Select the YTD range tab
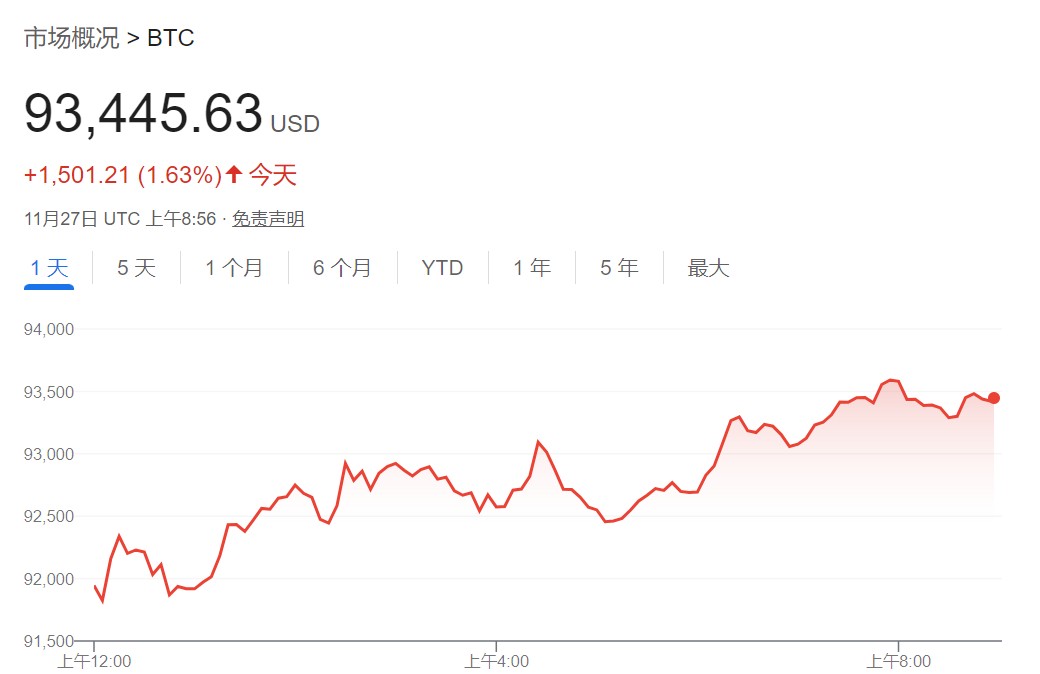The width and height of the screenshot is (1040, 674). [x=442, y=268]
